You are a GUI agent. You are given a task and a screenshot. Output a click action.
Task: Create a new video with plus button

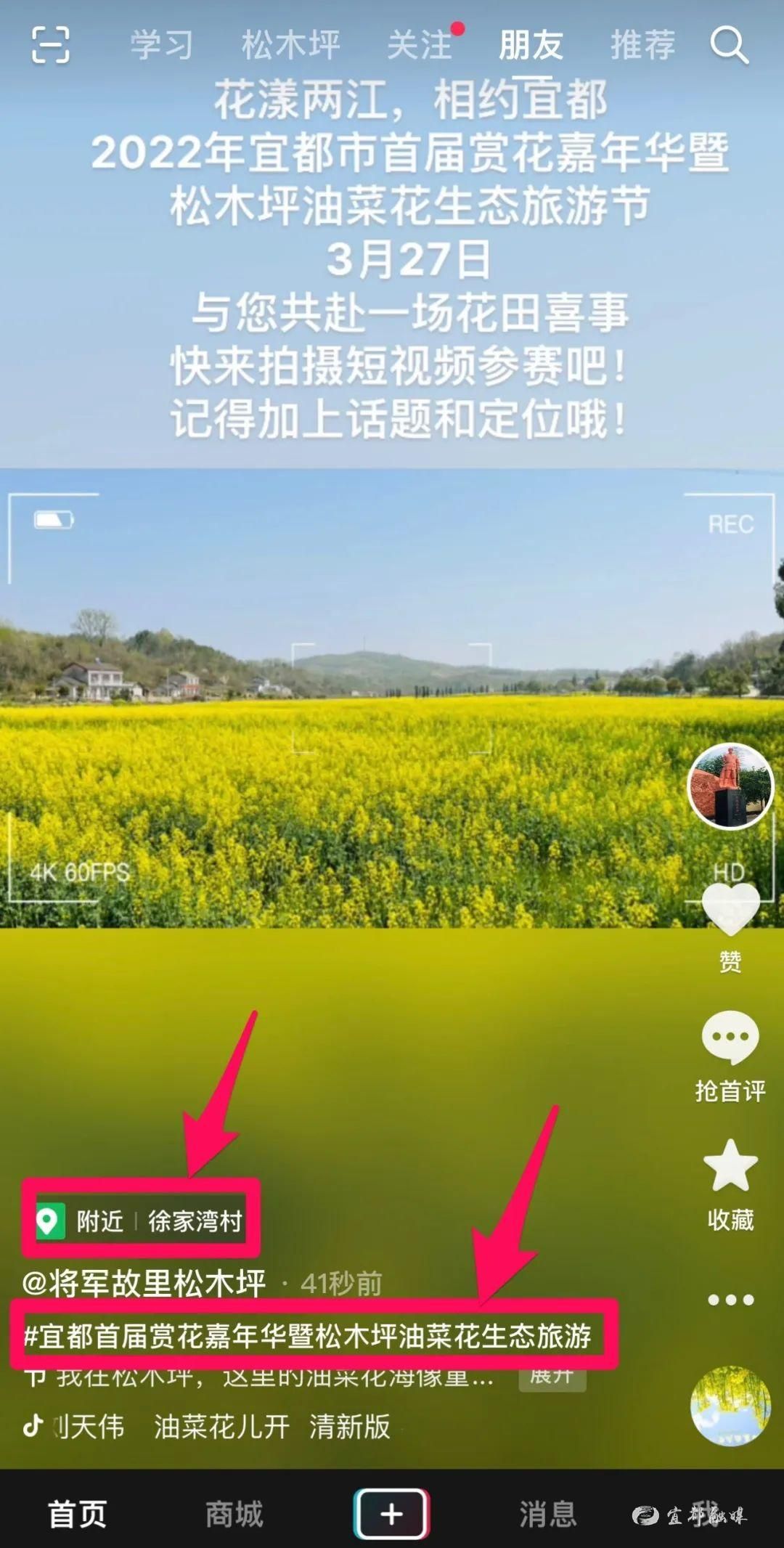391,1514
